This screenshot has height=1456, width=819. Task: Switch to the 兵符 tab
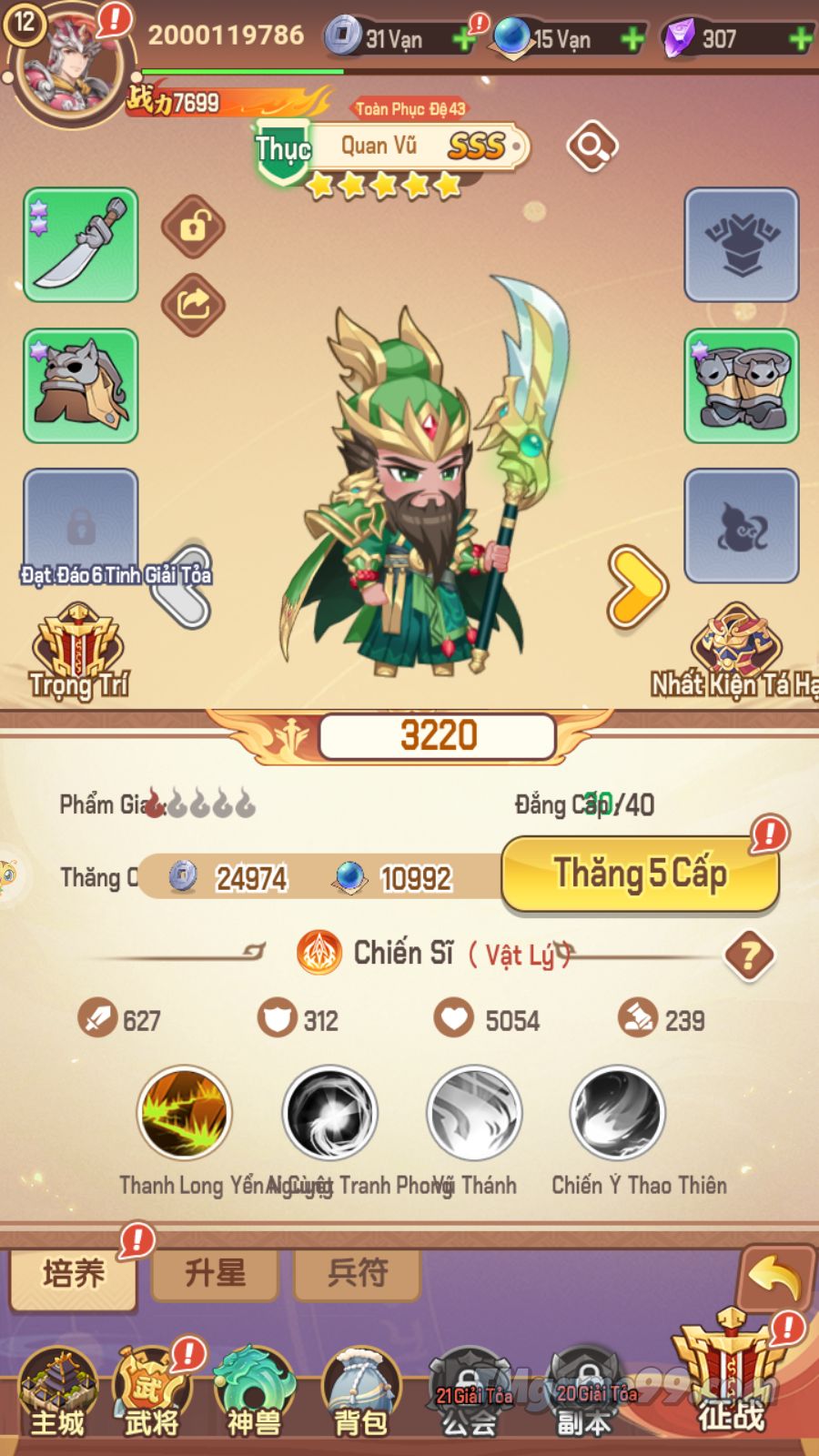pyautogui.click(x=357, y=1273)
